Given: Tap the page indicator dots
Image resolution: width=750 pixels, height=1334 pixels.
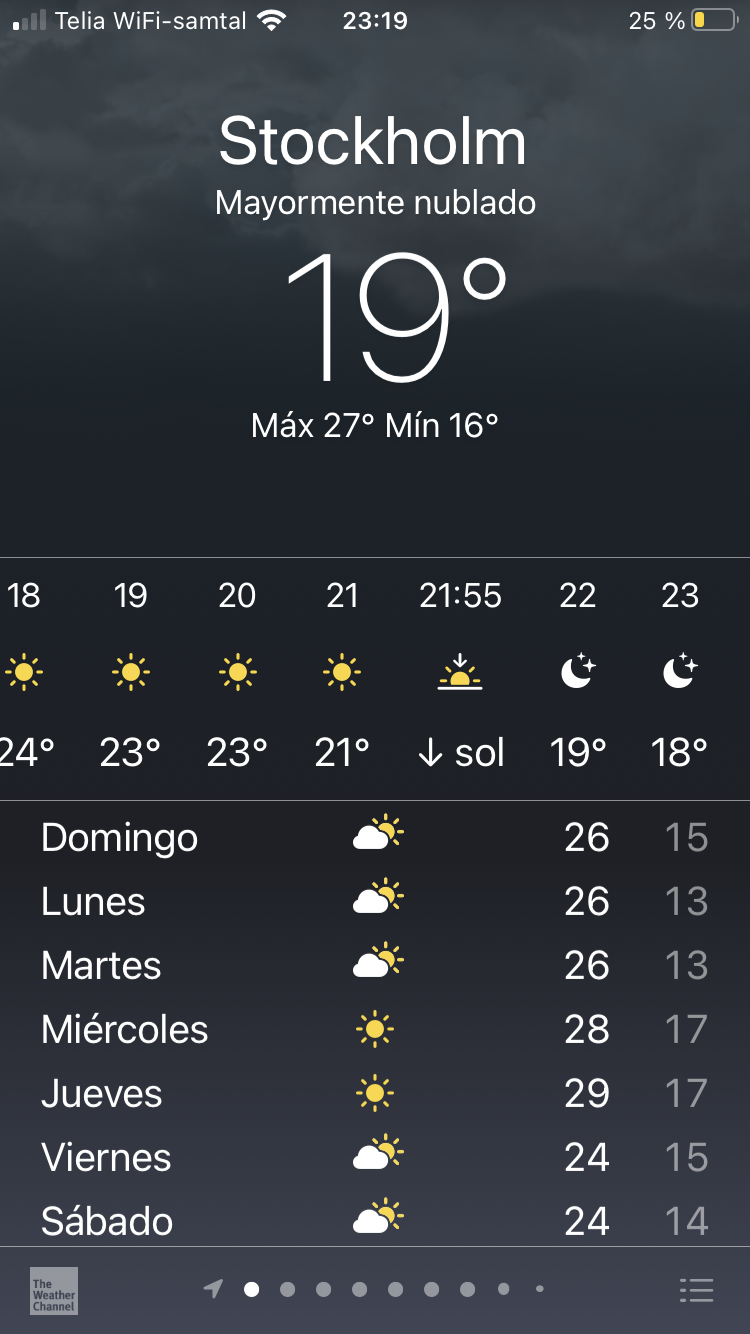Looking at the screenshot, I should point(374,1290).
